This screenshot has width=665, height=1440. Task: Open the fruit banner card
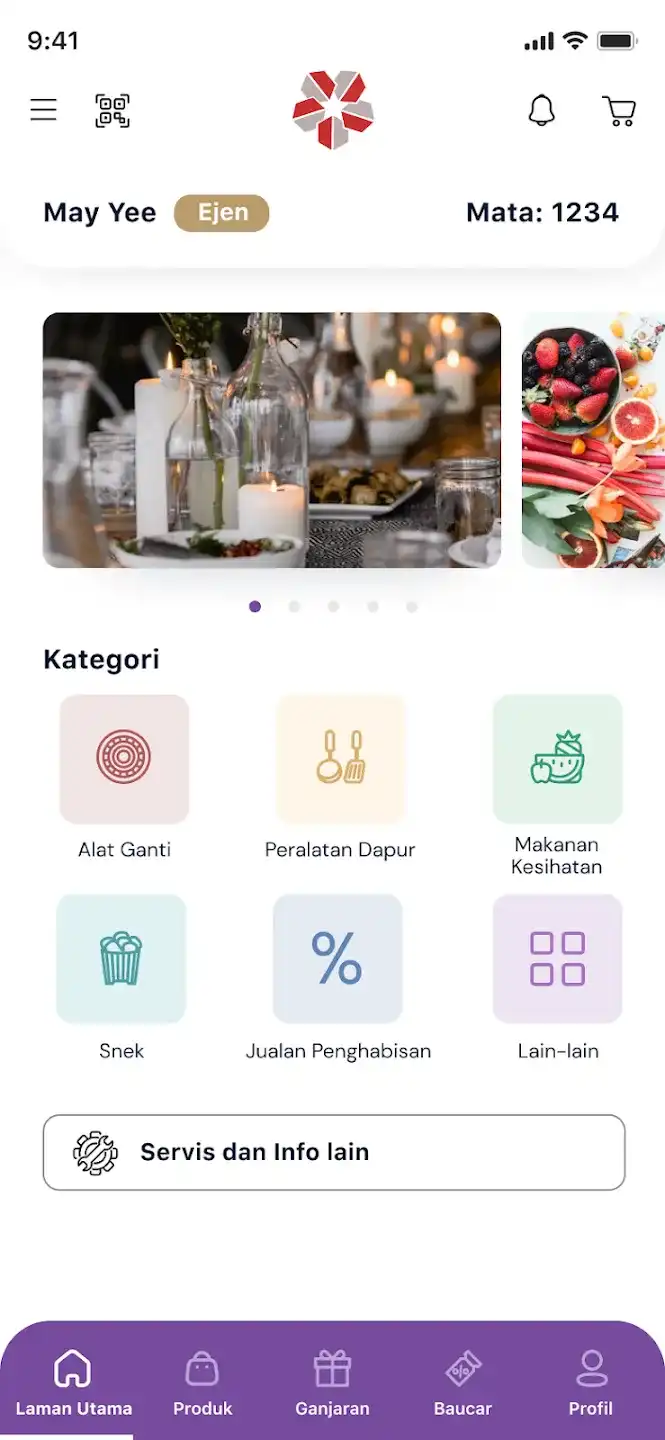click(593, 440)
